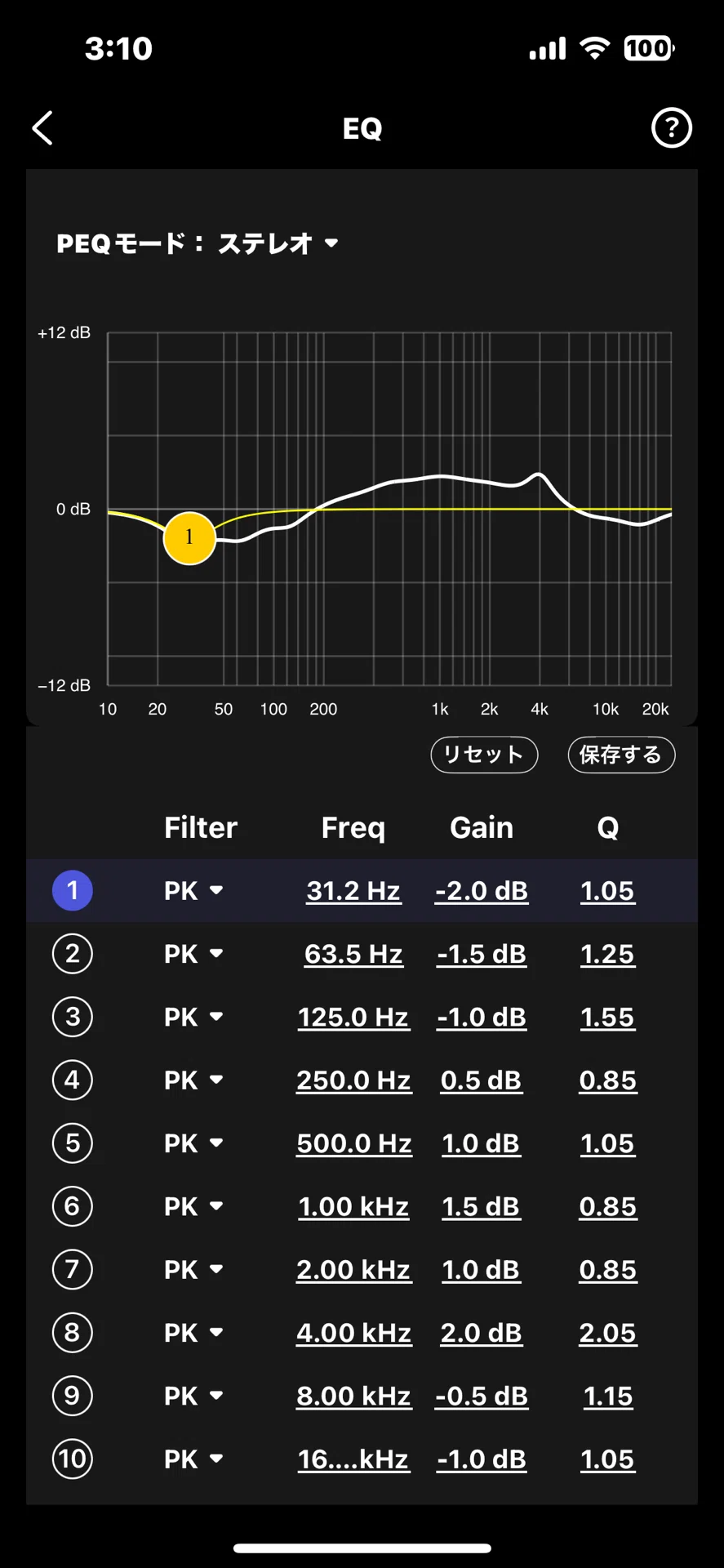
Task: Edit the 4.00 kHz frequency value
Action: coord(353,1333)
